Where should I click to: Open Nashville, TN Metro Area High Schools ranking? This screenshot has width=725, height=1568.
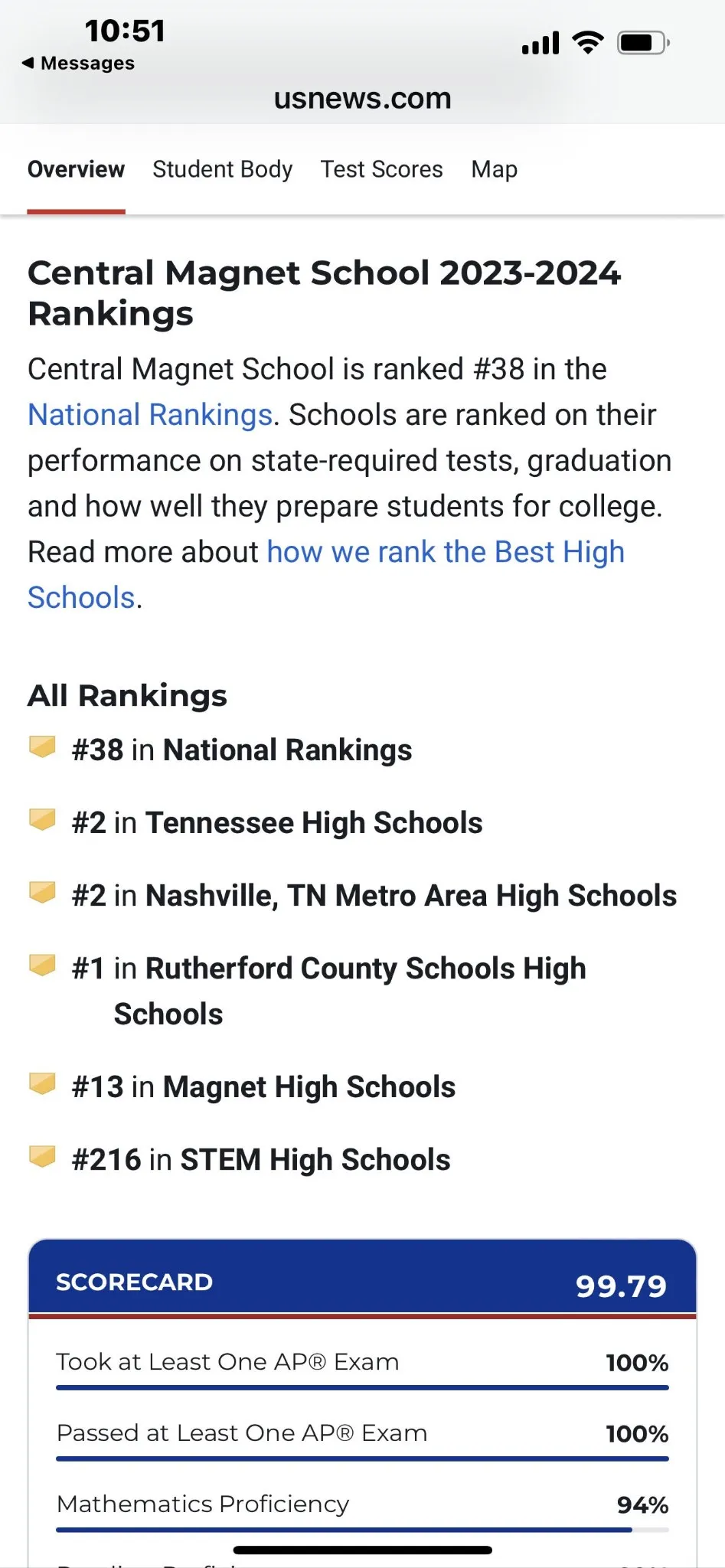tap(410, 896)
